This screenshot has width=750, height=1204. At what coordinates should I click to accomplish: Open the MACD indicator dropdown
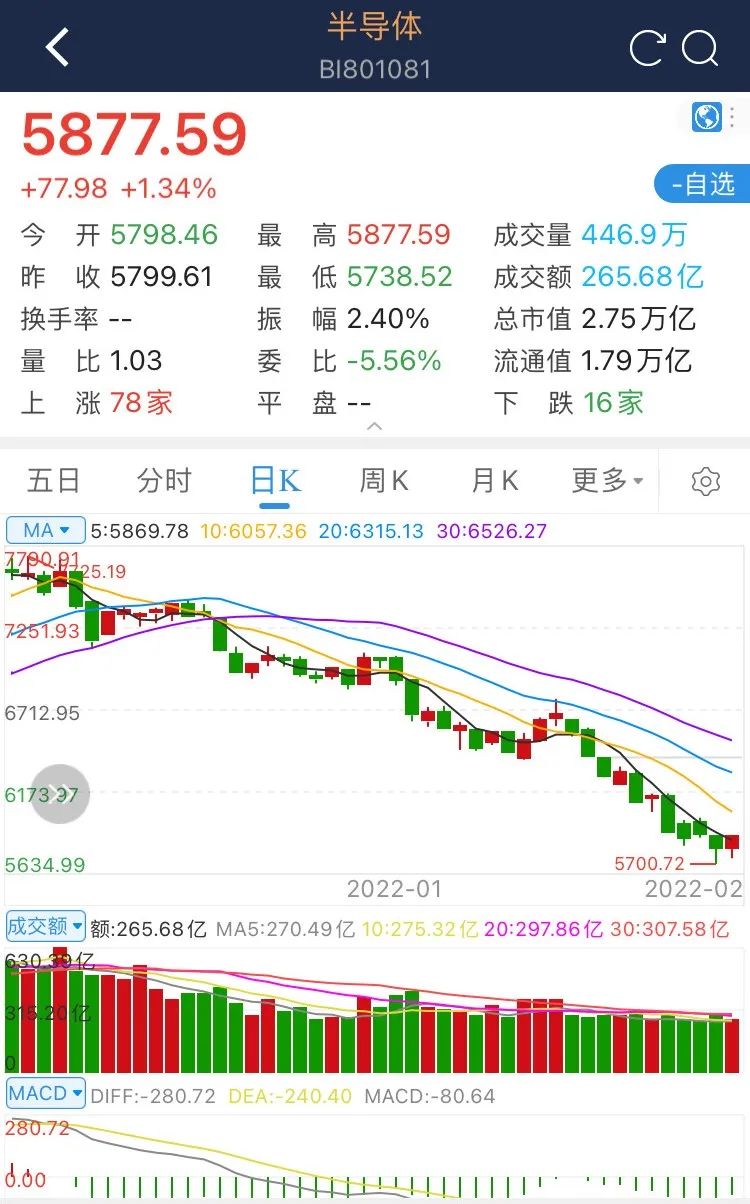pyautogui.click(x=46, y=1093)
